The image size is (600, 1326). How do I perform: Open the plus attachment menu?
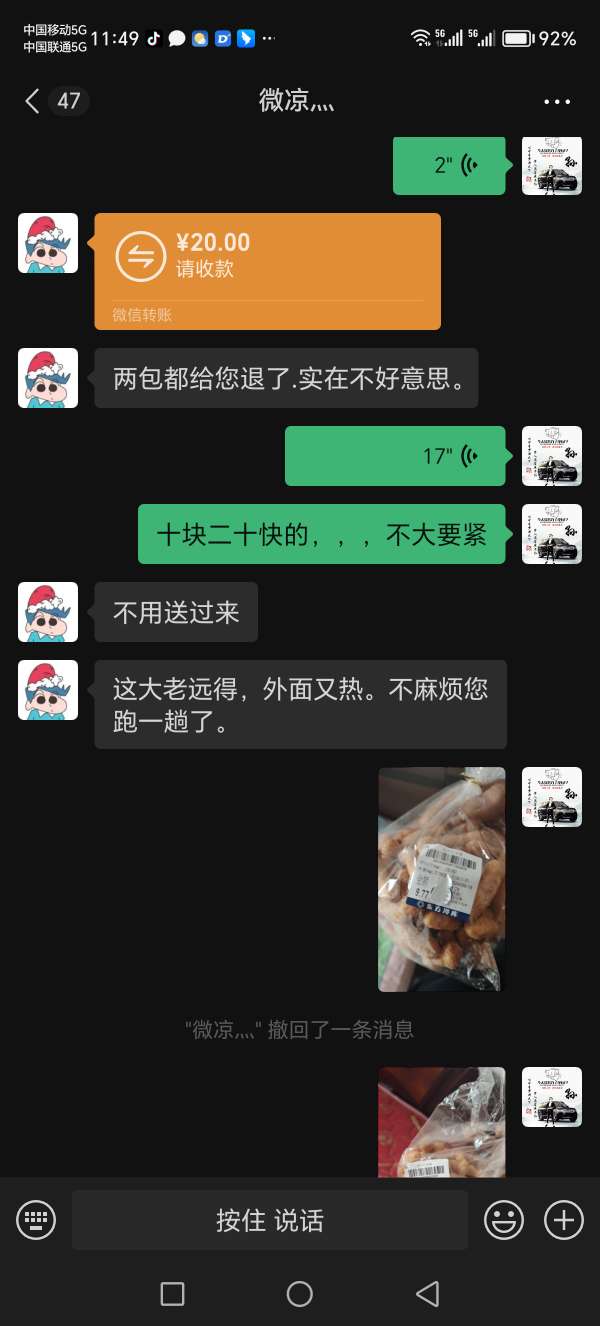pos(563,1219)
